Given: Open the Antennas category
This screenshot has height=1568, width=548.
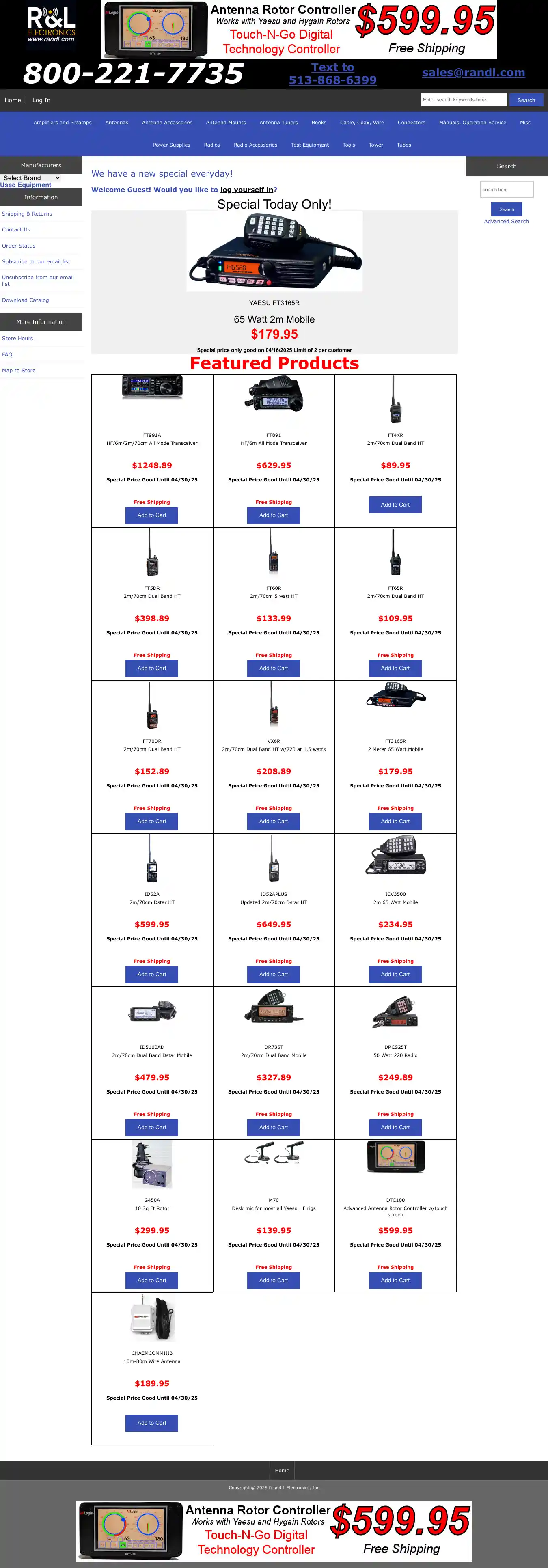Looking at the screenshot, I should [x=116, y=122].
